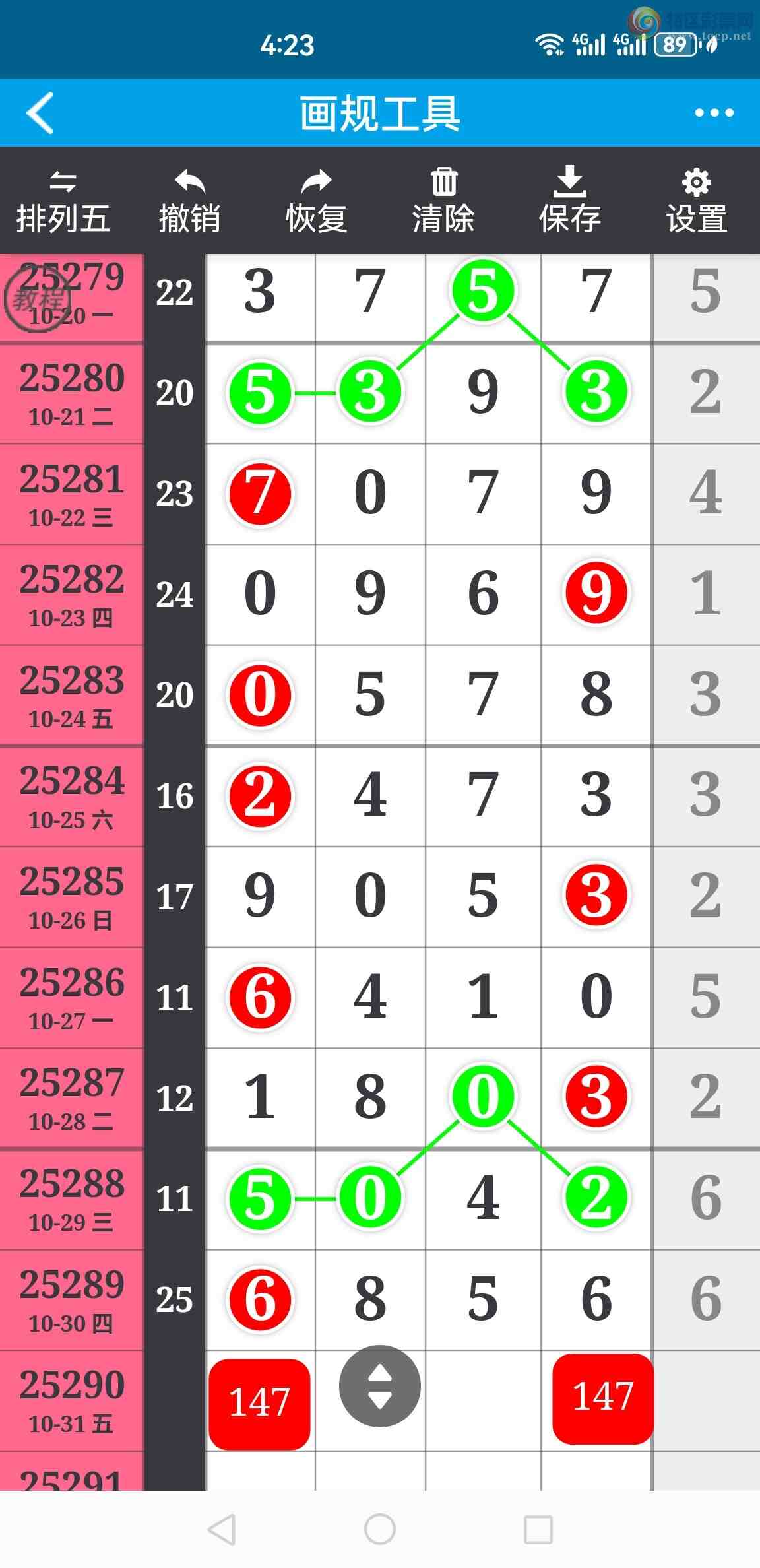760x1568 pixels.
Task: Undo last drawing with 撤销
Action: coord(189,202)
